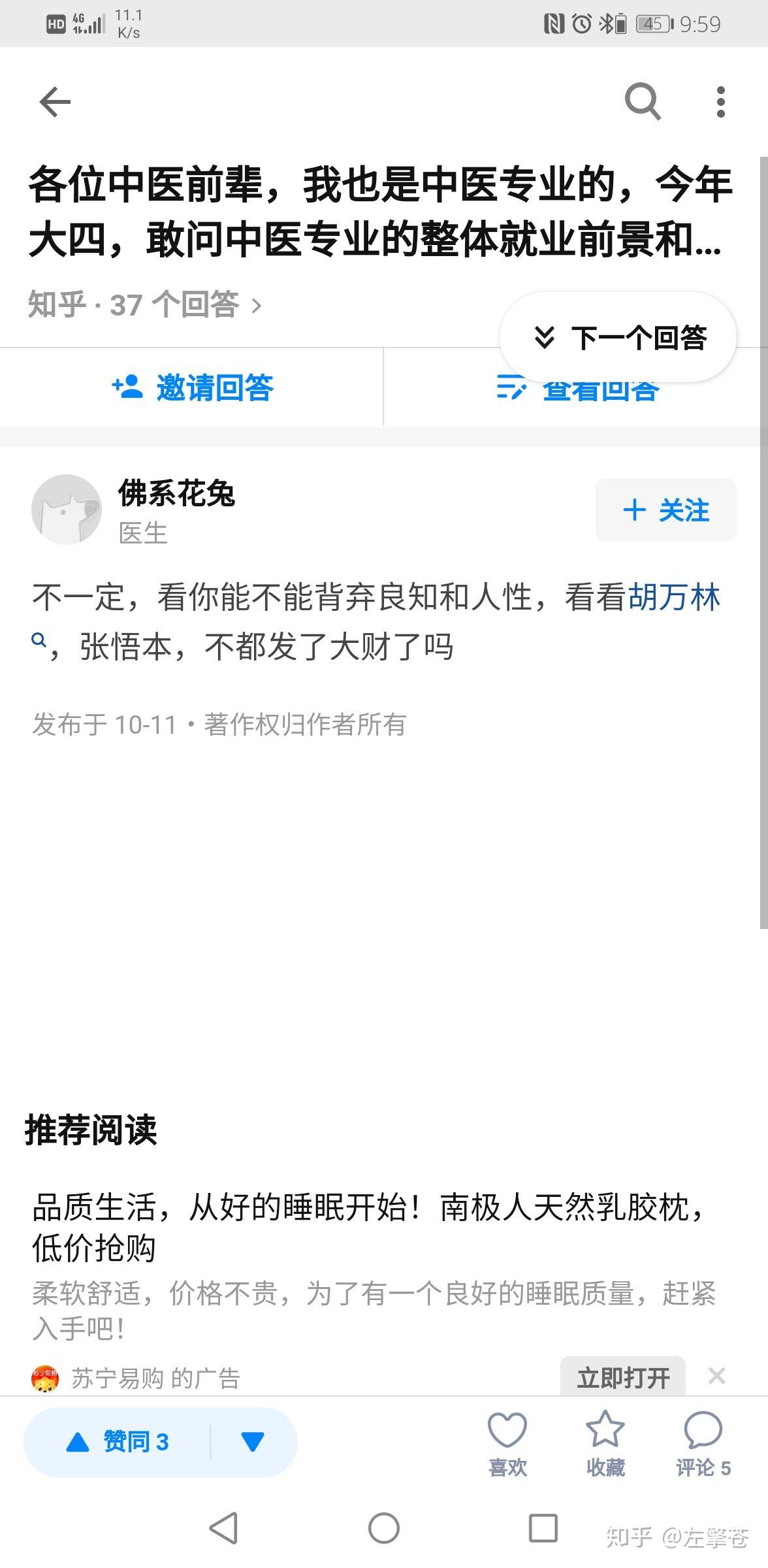This screenshot has width=768, height=1568.
Task: Go back using the top arrow
Action: click(55, 102)
